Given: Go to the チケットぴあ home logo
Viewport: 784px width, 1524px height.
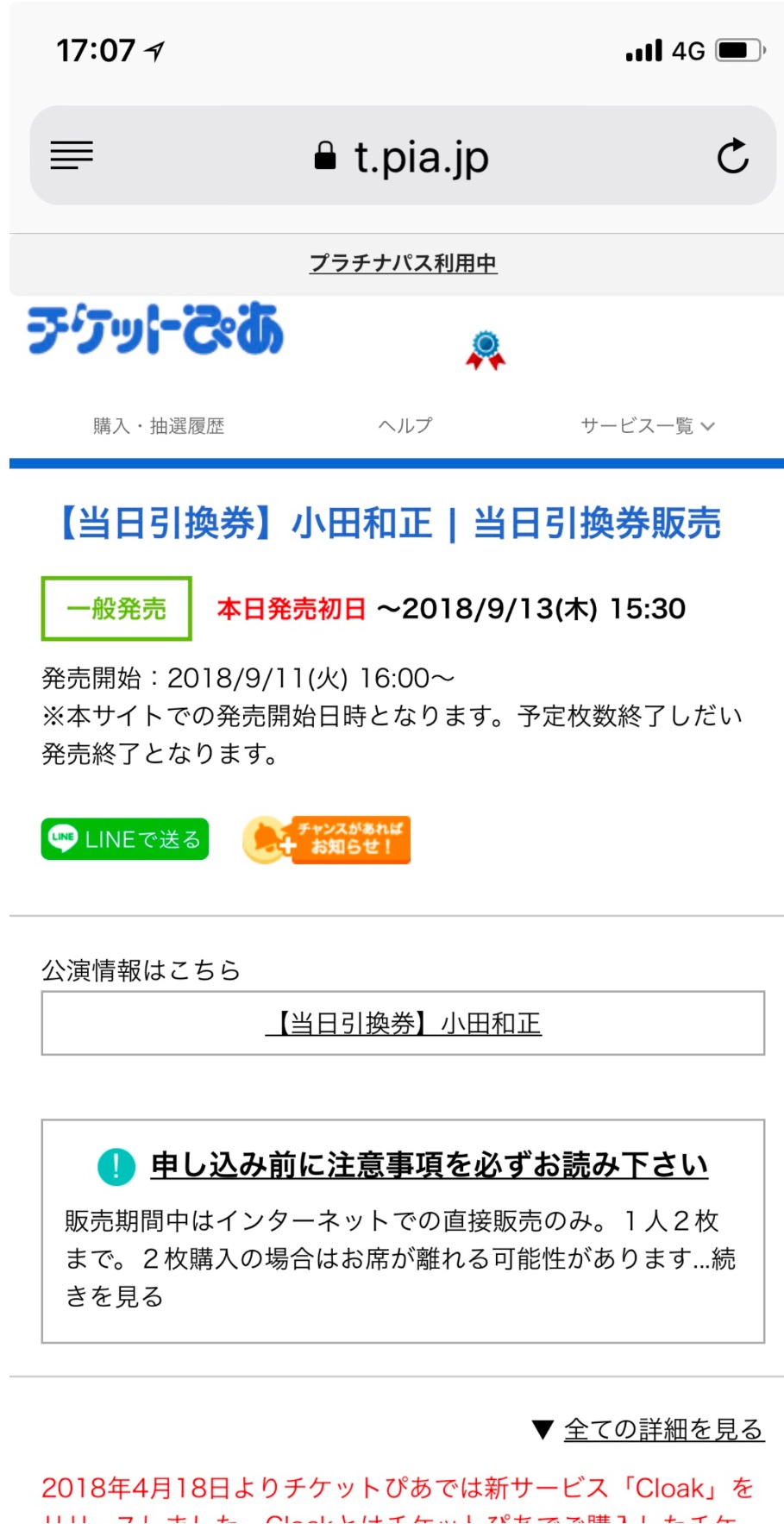Looking at the screenshot, I should (x=155, y=329).
